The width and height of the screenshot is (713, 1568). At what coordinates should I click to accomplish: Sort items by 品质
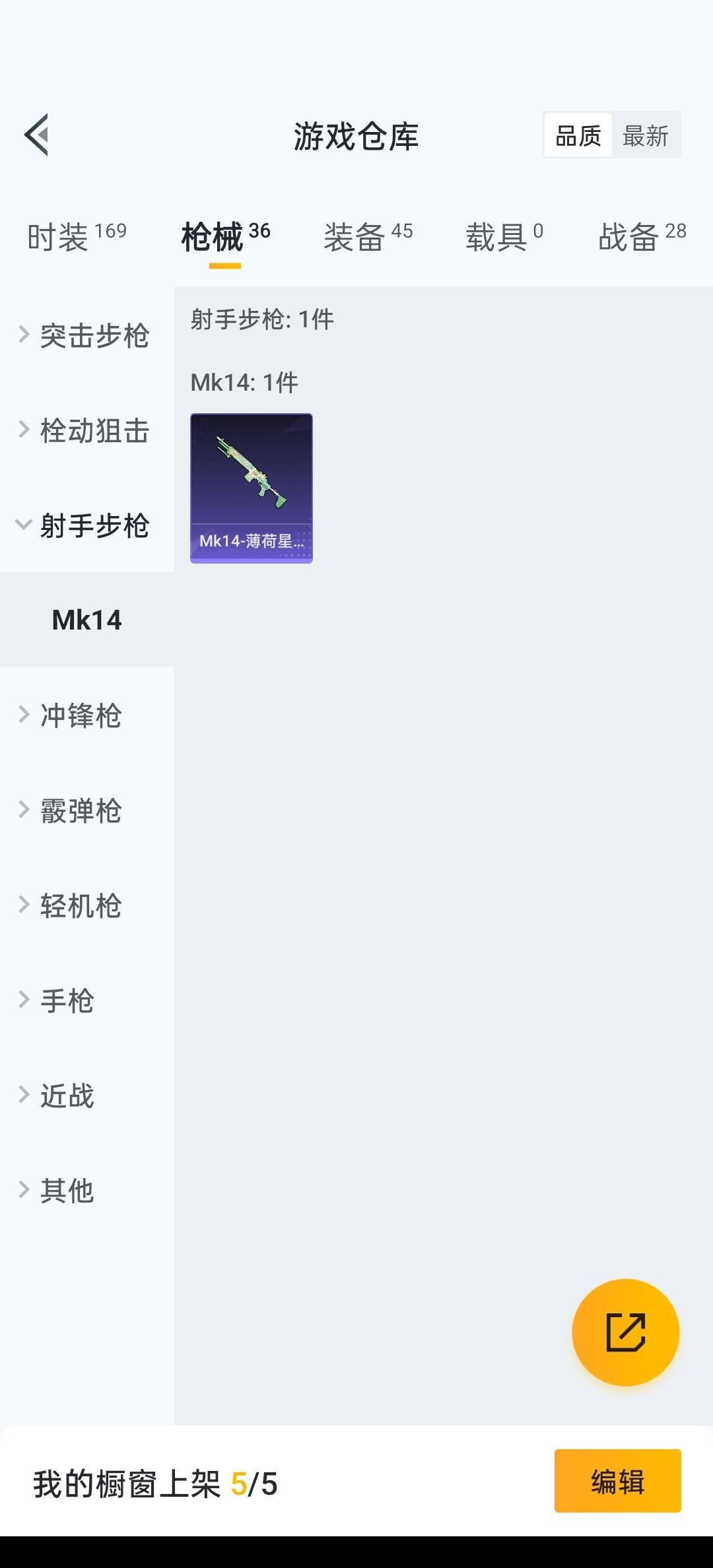click(578, 136)
